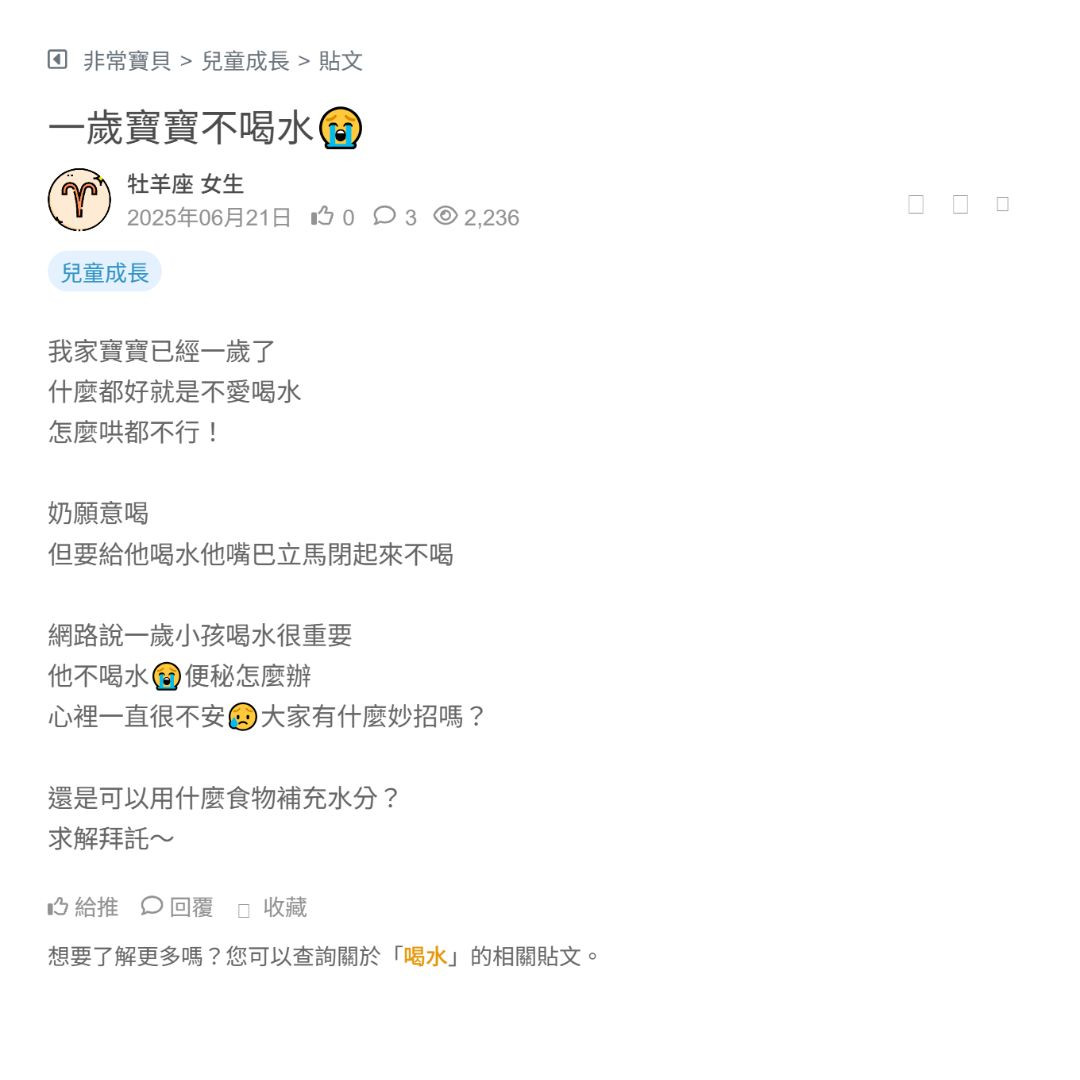
Task: Open the 非常寶貝 breadcrumb link
Action: pos(127,61)
